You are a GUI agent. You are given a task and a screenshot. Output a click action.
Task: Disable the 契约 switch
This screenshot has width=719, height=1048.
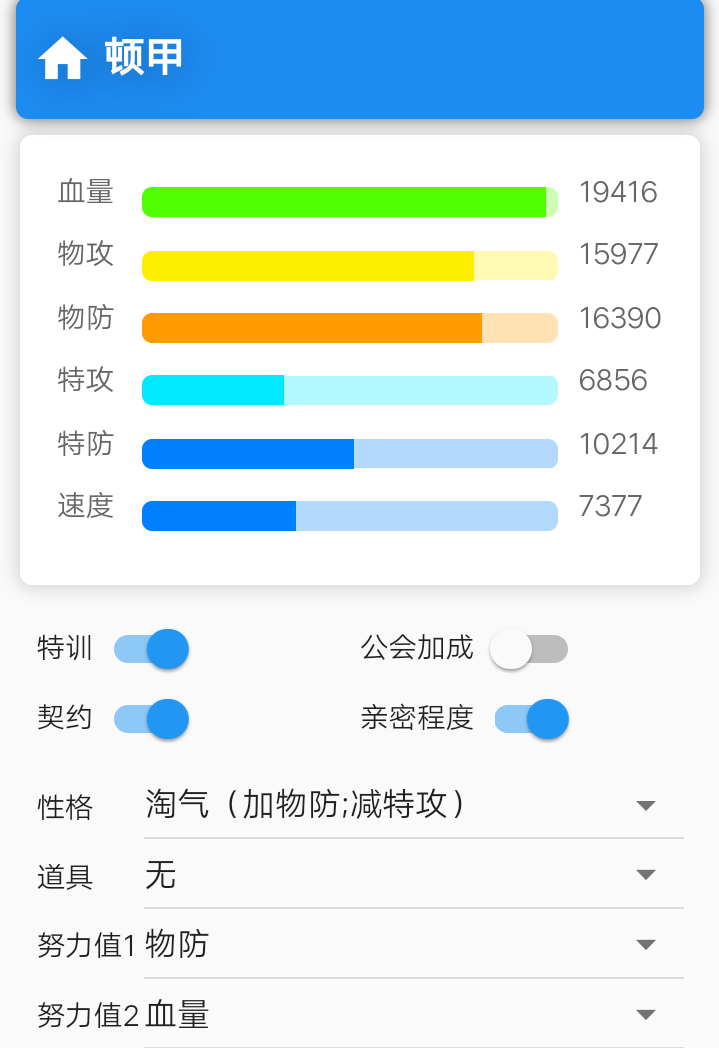[152, 719]
